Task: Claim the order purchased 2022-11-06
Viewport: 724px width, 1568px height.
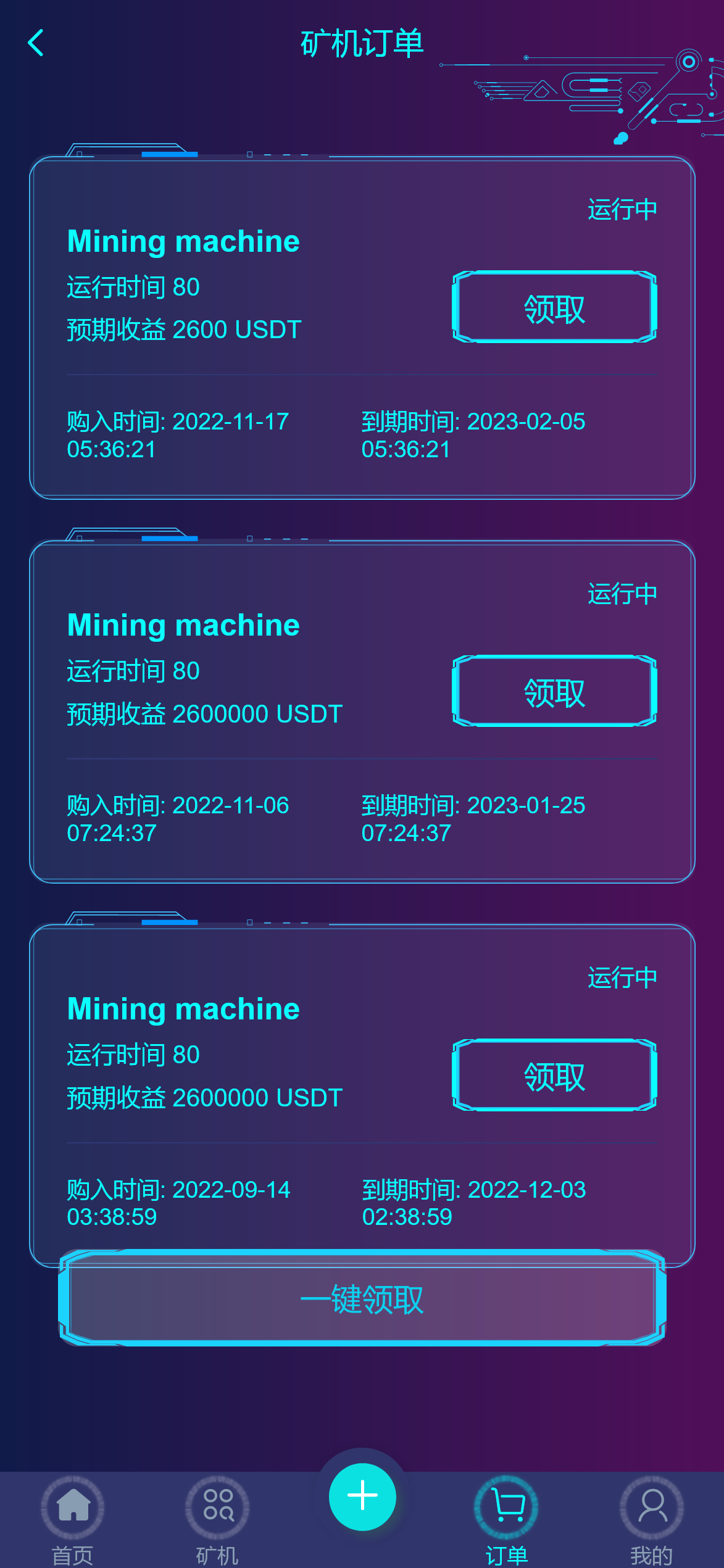Action: pos(554,692)
